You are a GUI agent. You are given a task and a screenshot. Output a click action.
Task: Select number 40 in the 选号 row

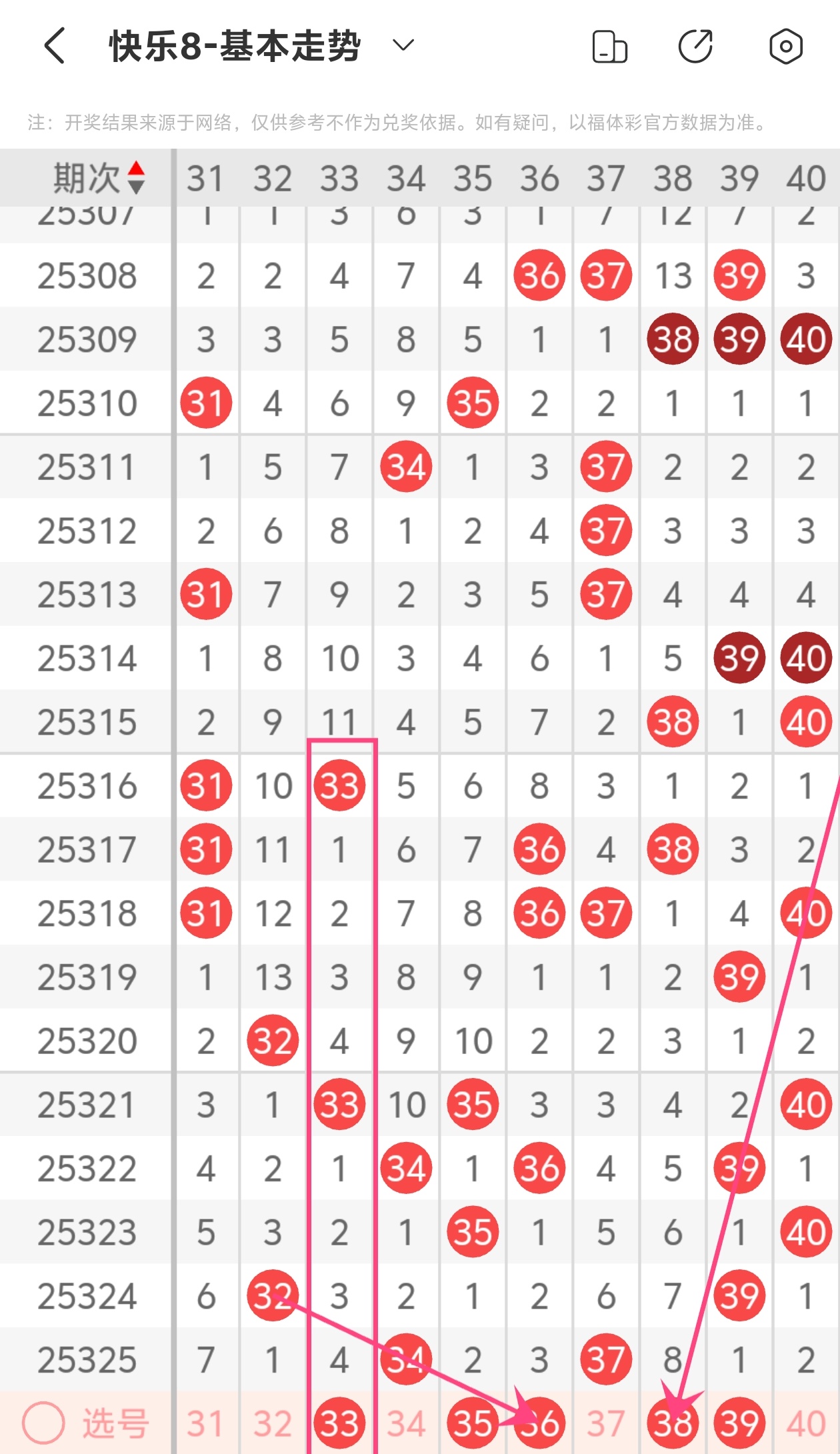(x=805, y=1424)
